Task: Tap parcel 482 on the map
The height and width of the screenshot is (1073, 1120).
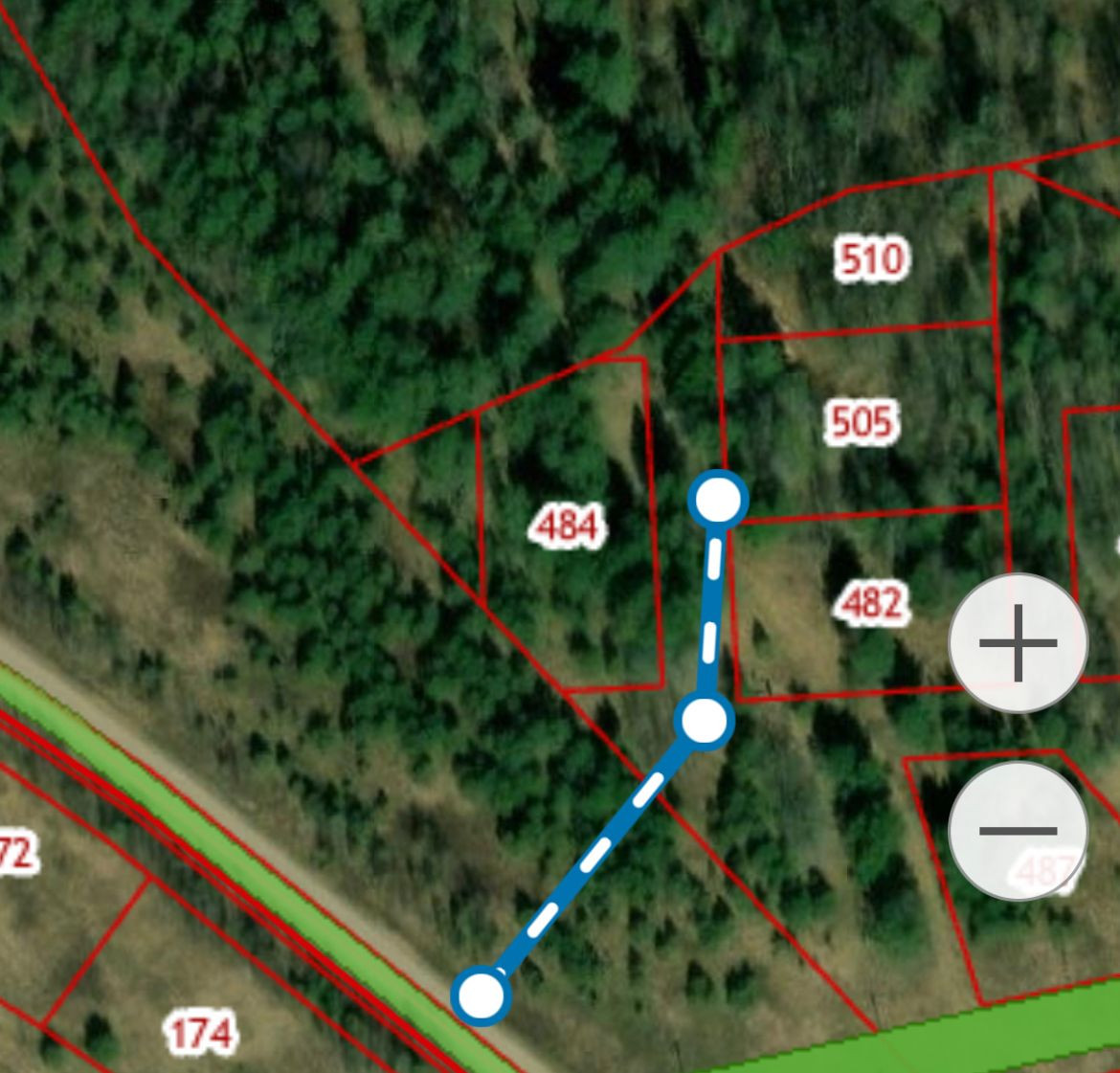Action: coord(870,603)
